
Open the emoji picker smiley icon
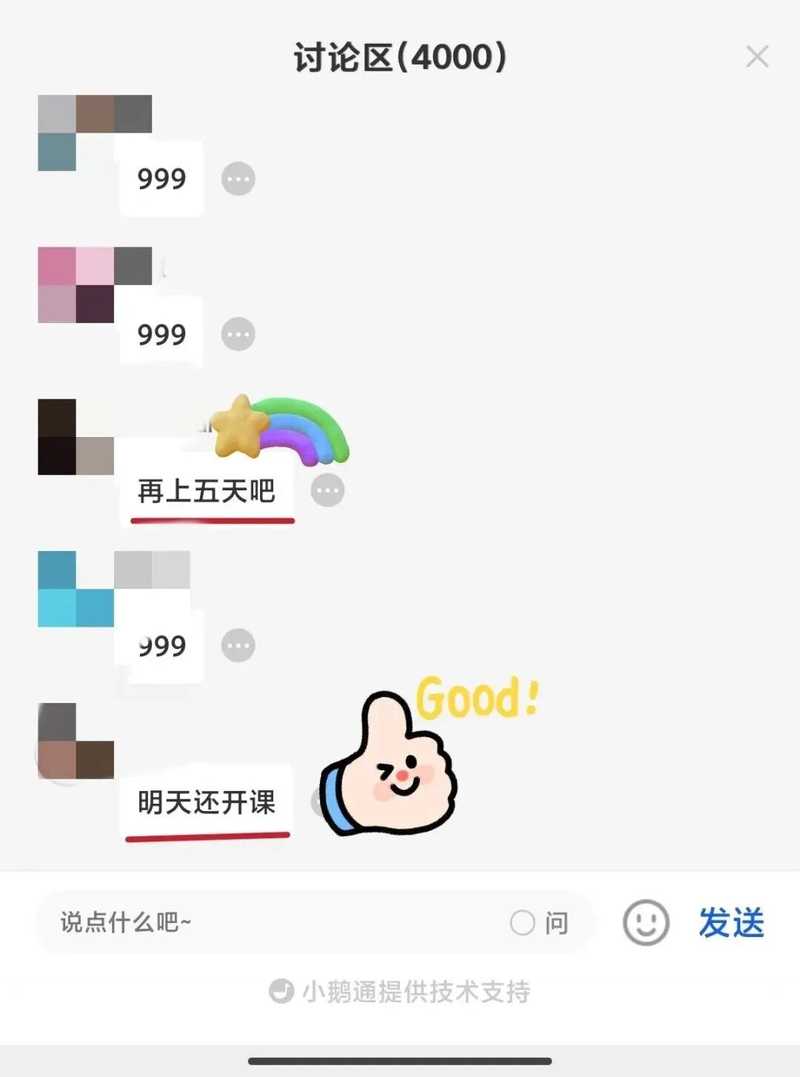click(645, 922)
